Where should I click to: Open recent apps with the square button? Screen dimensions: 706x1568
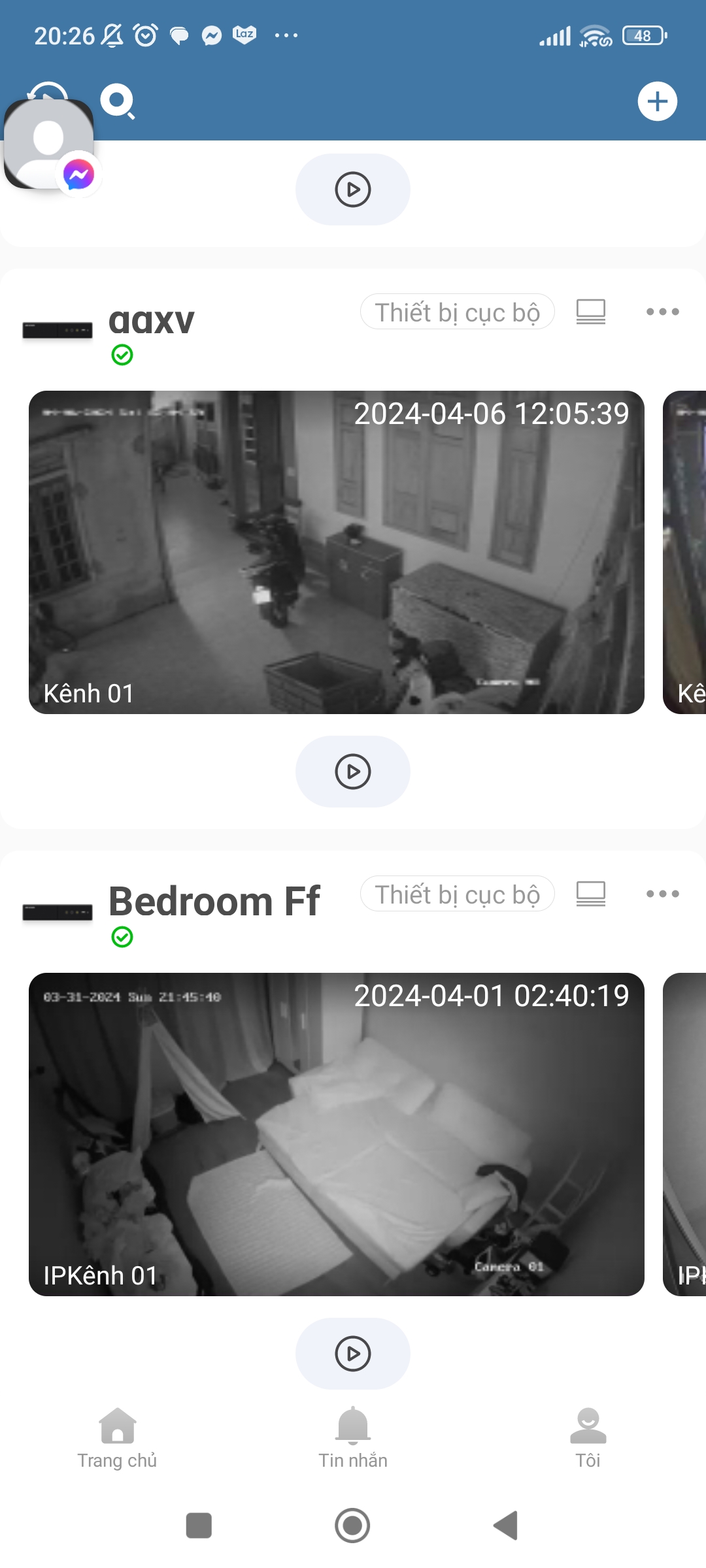(199, 1526)
